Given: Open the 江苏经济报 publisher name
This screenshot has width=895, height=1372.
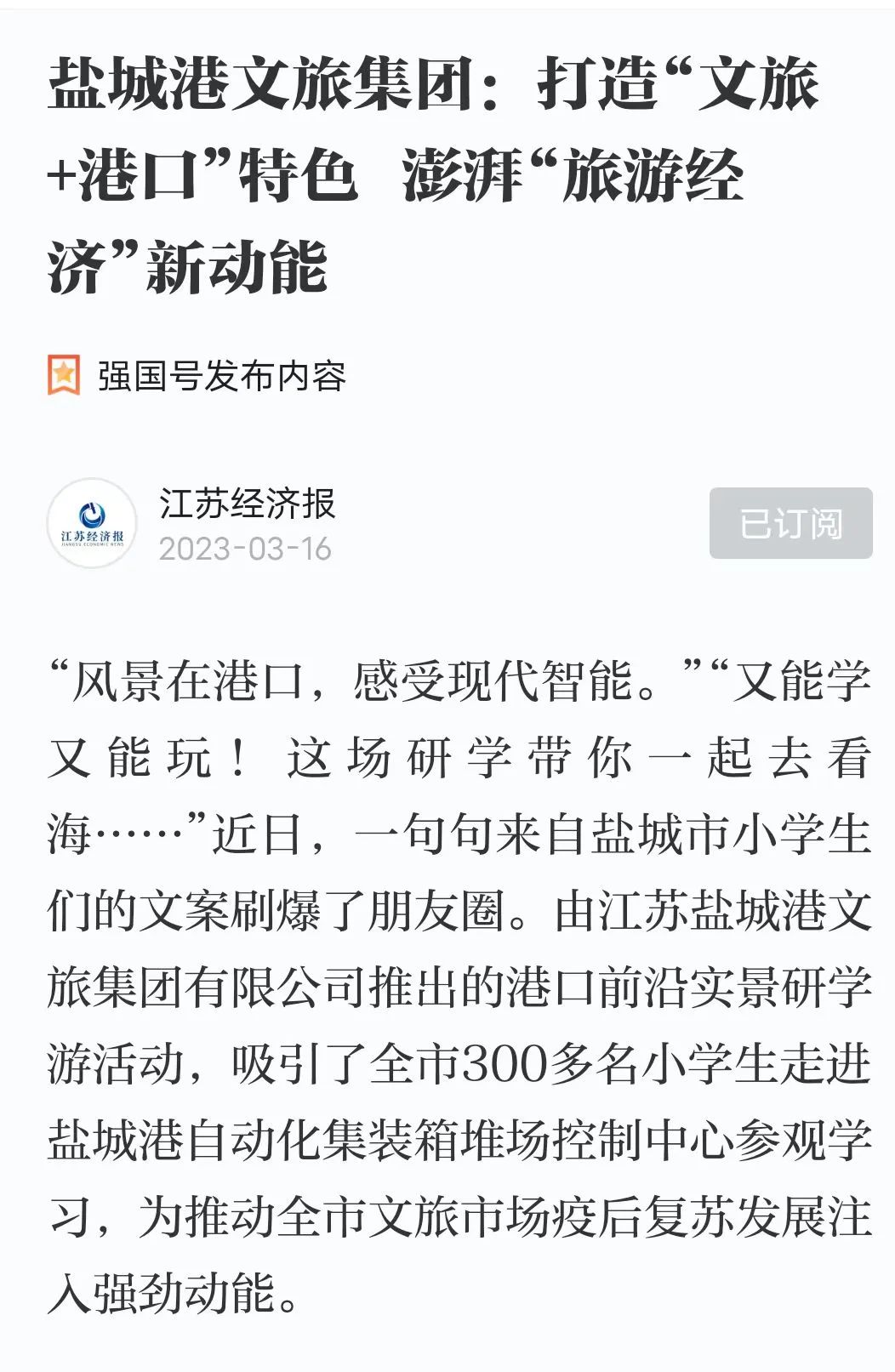Looking at the screenshot, I should [248, 503].
